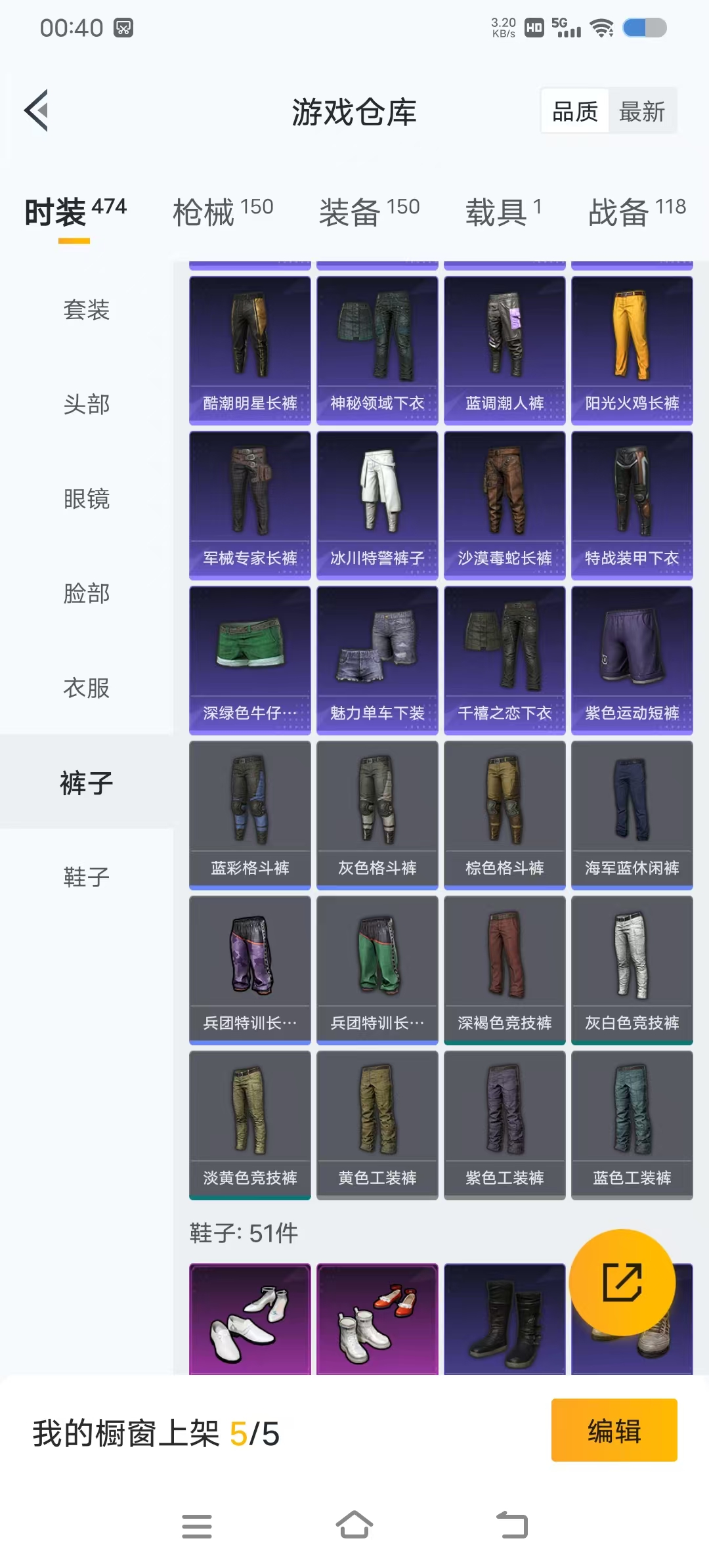
Task: Jump to the 鞋子 category
Action: 86,877
